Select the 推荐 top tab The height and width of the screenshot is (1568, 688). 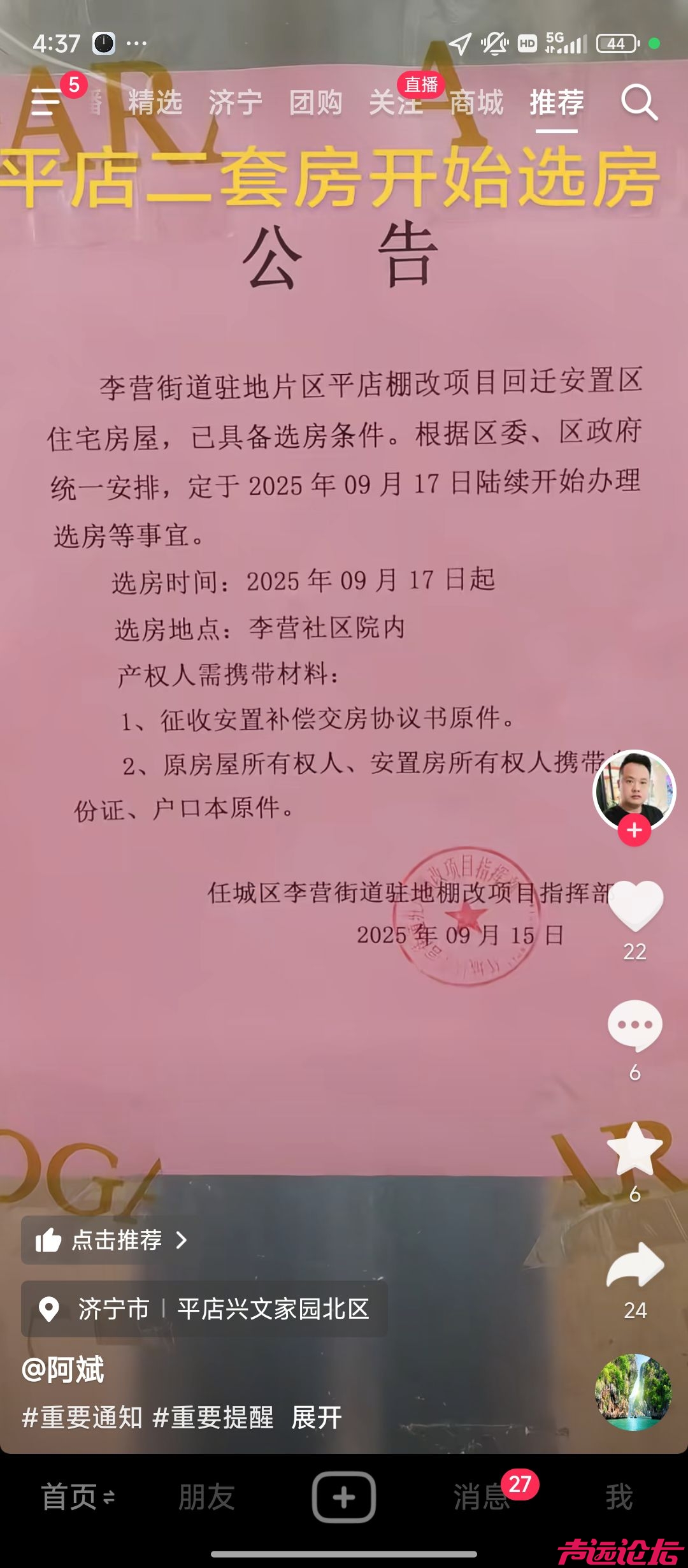557,103
